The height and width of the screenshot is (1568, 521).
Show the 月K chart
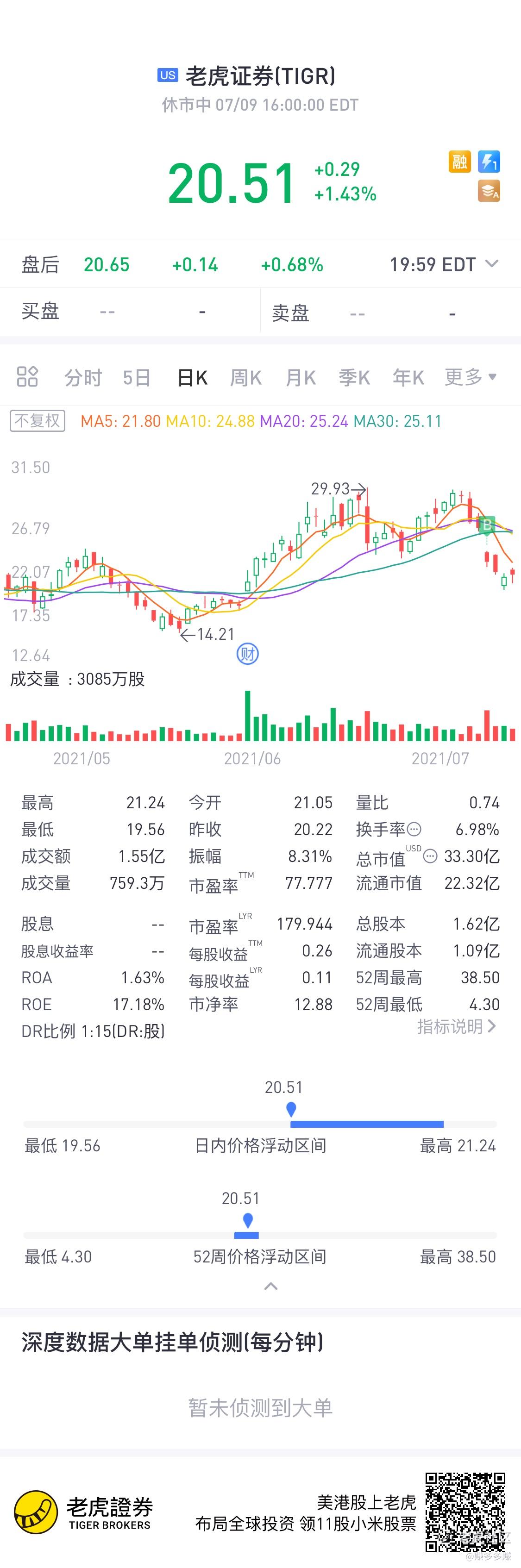pyautogui.click(x=301, y=378)
